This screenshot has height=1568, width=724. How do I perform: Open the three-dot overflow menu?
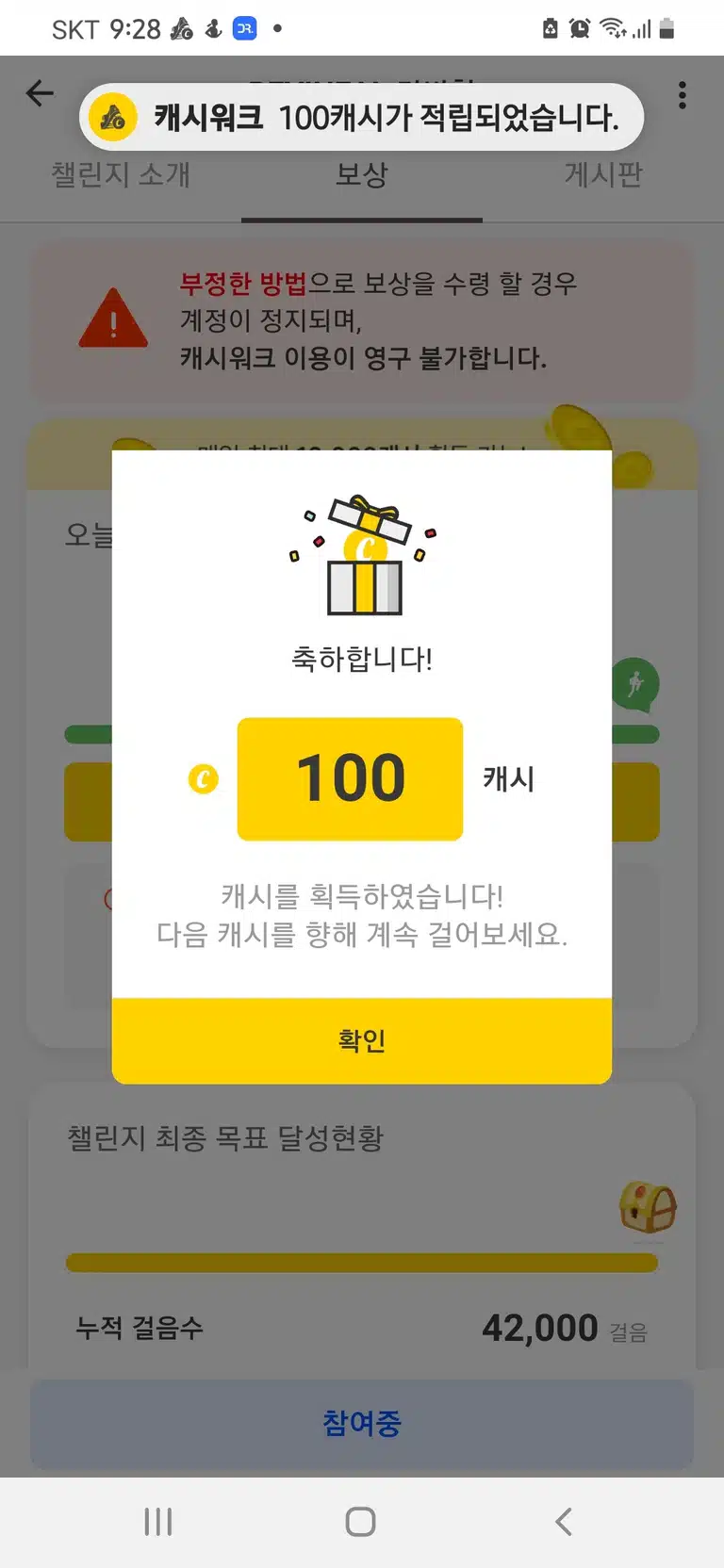[x=683, y=95]
